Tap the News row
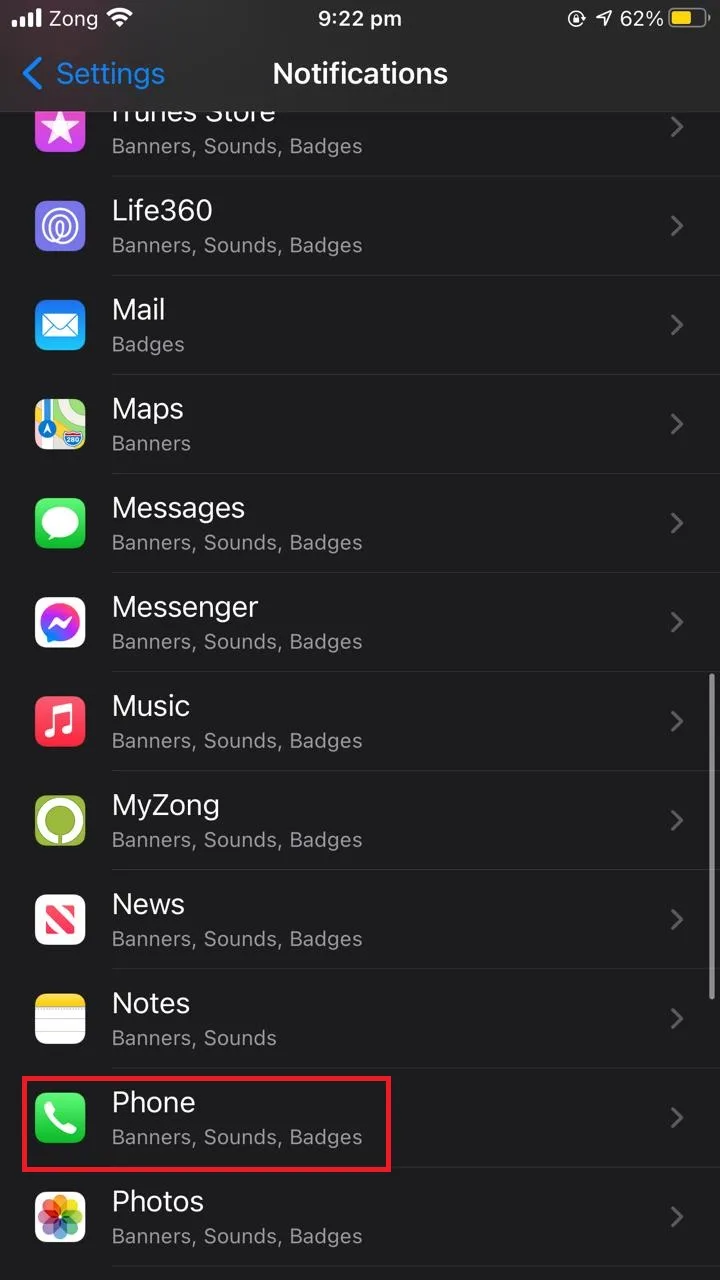This screenshot has width=720, height=1280. 360,919
